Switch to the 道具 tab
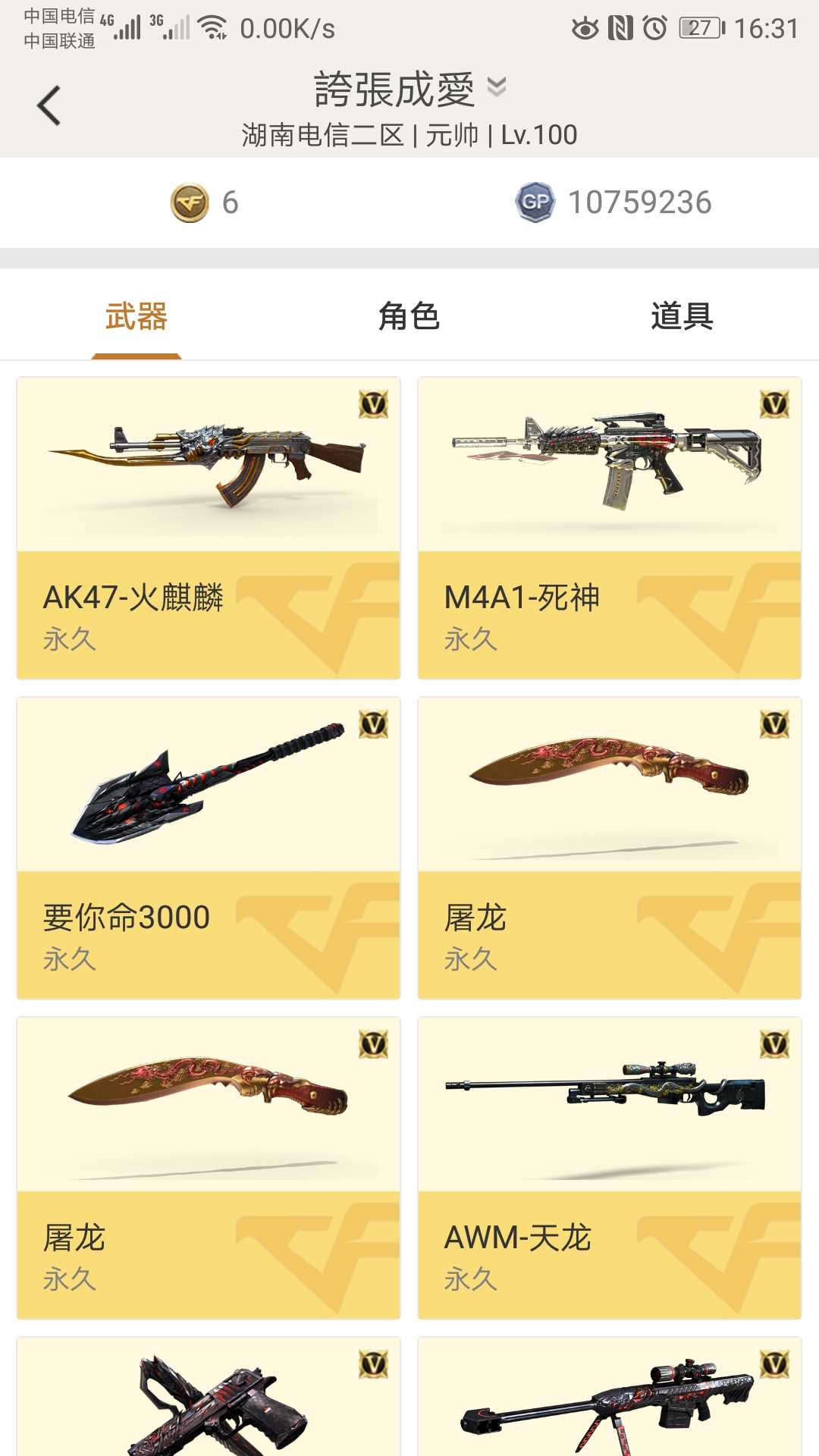819x1456 pixels. point(682,316)
